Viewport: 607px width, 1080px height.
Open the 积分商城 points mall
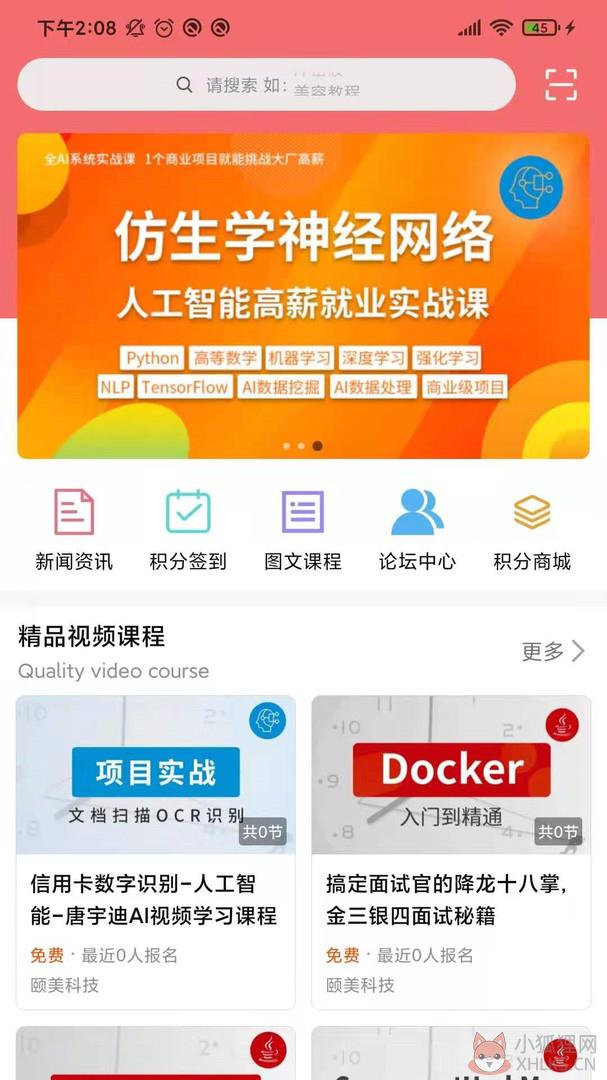[532, 530]
